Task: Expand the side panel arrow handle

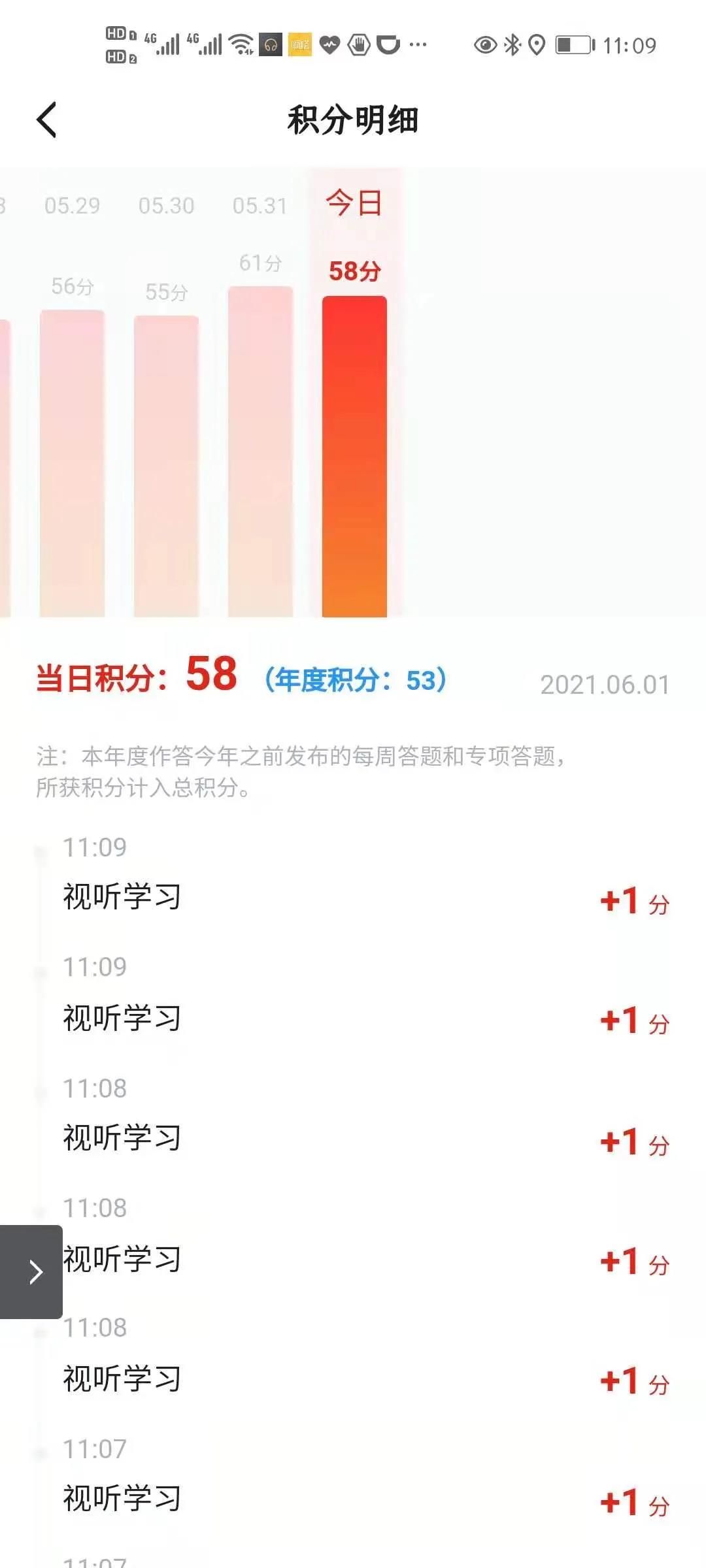Action: 31,1271
